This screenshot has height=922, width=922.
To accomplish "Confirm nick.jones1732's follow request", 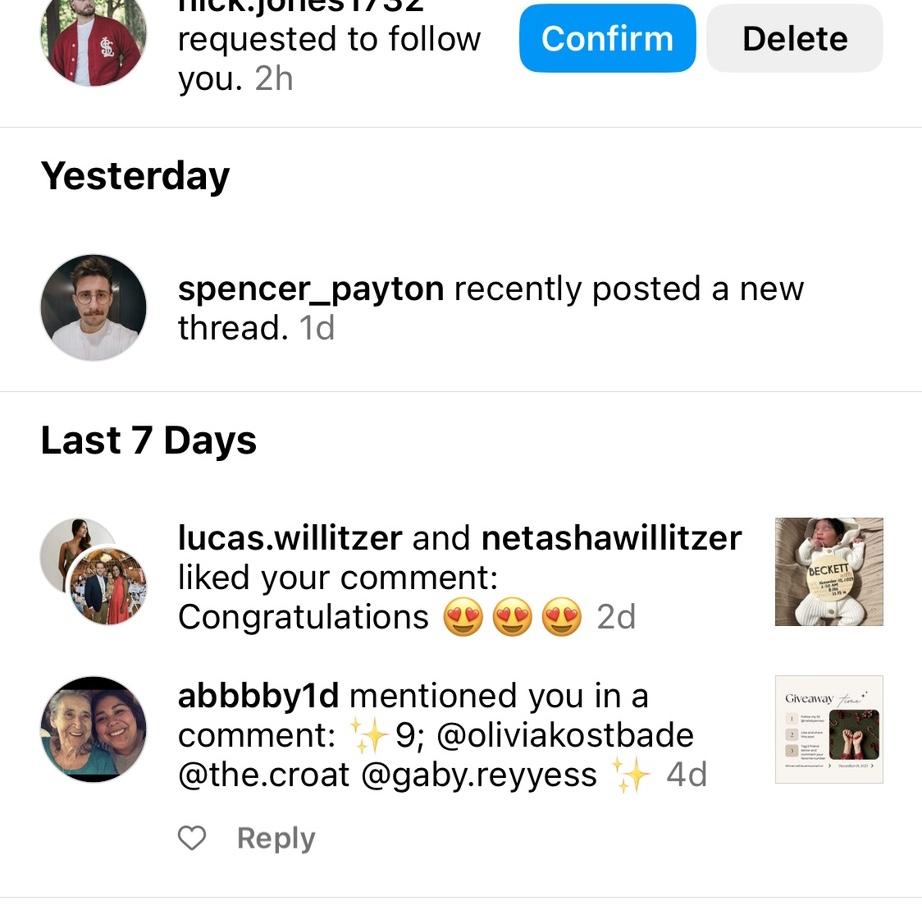I will pyautogui.click(x=607, y=39).
